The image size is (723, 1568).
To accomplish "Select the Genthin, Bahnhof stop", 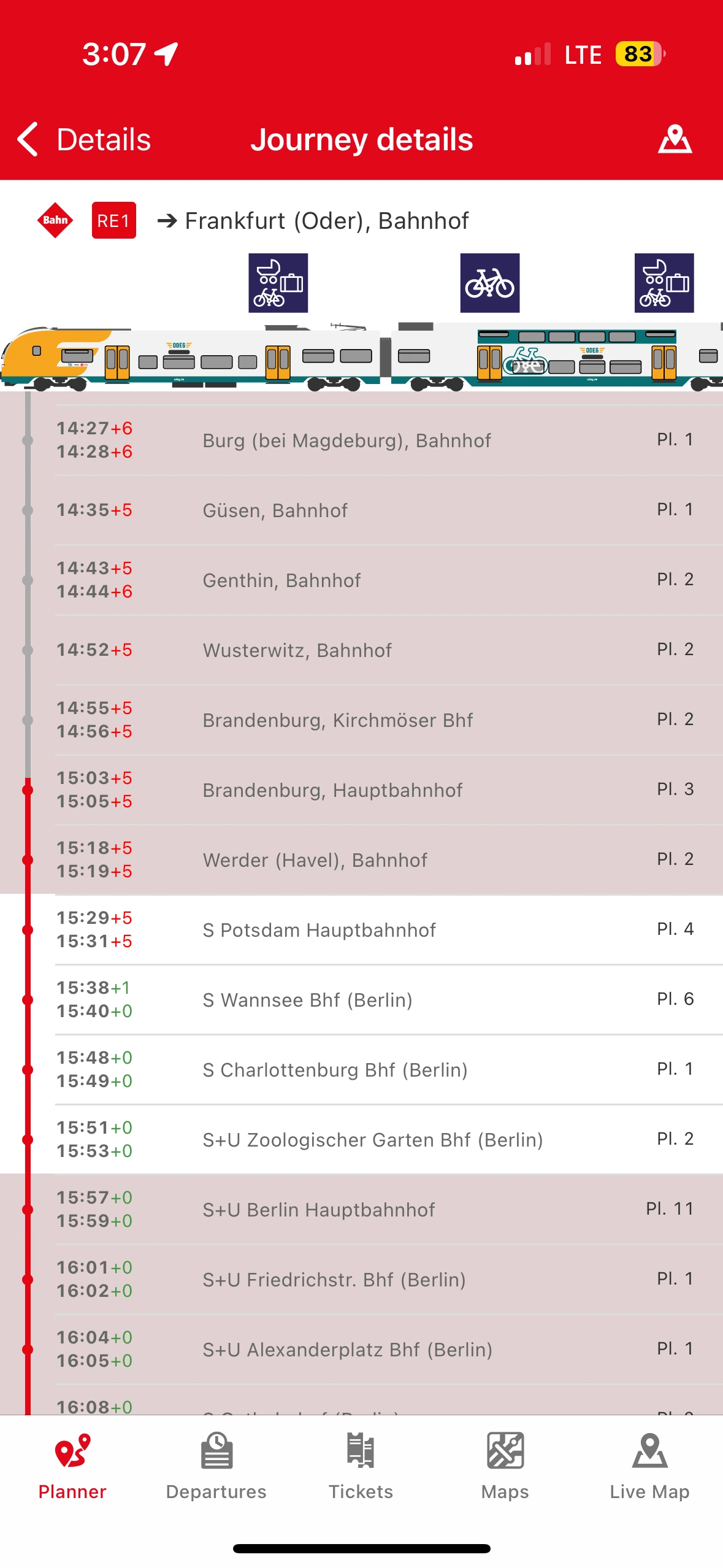I will point(361,580).
